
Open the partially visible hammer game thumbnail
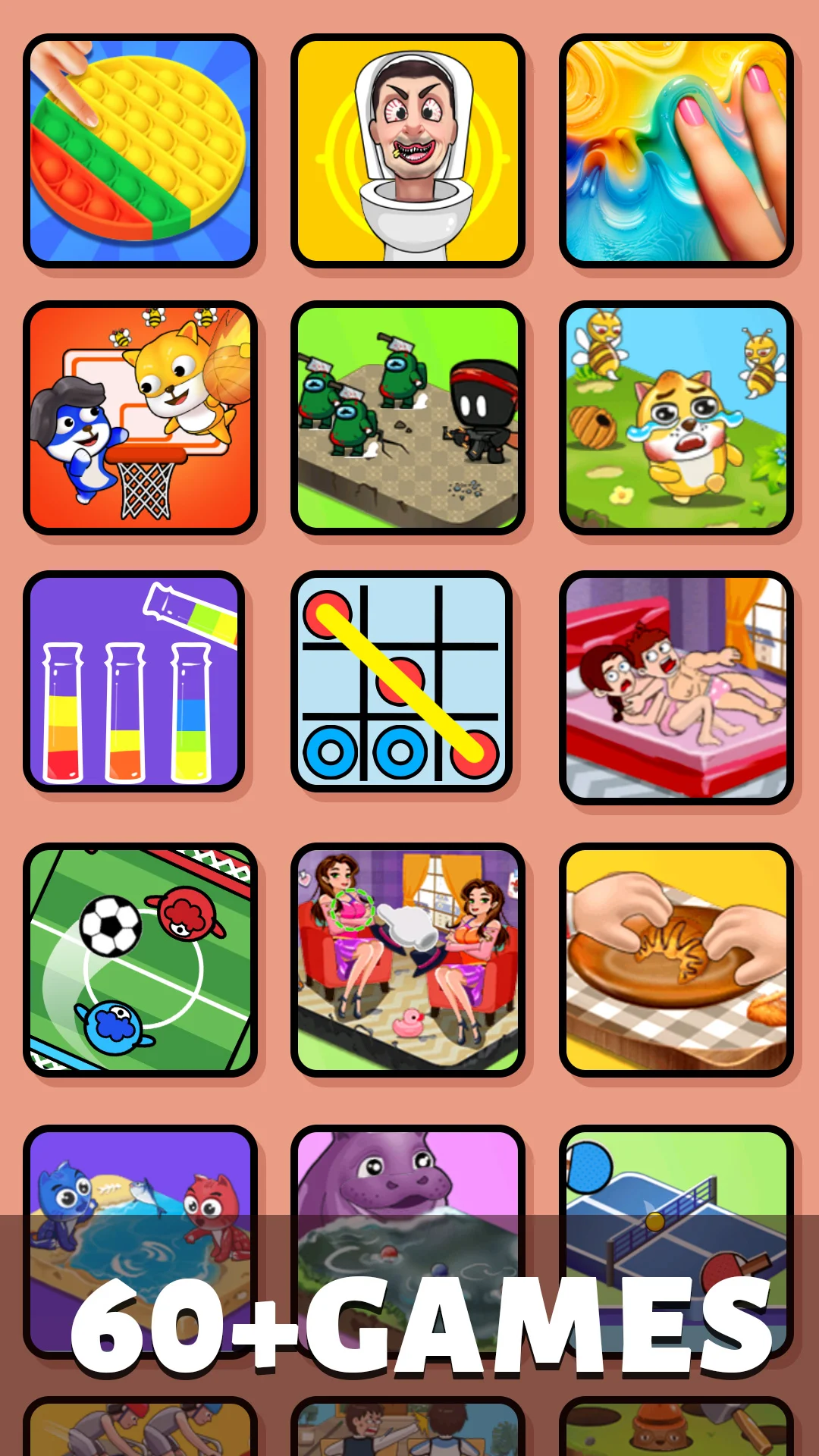pyautogui.click(x=679, y=1433)
